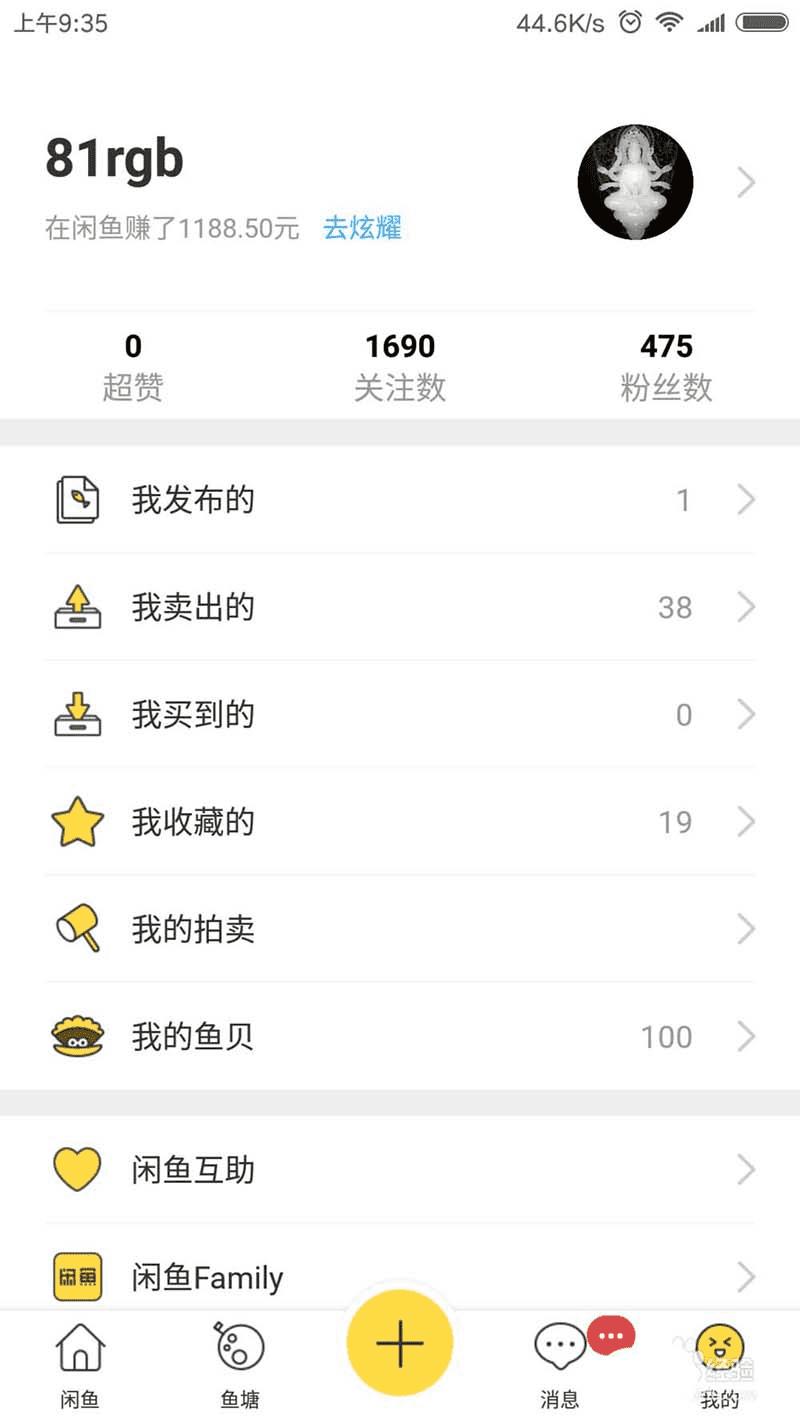Open the 粉丝数 followers list
The image size is (800, 1422).
pyautogui.click(x=666, y=366)
